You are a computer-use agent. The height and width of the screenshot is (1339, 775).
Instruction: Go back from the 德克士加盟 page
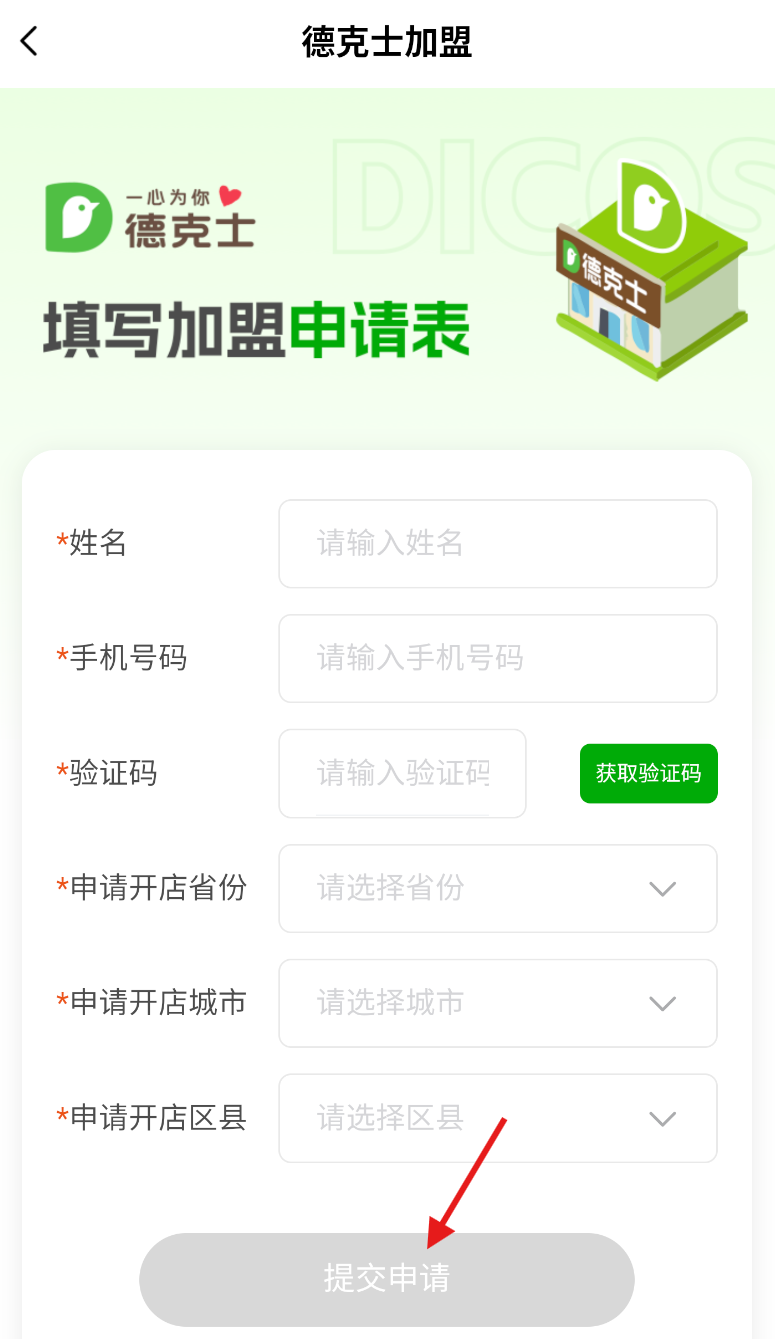(x=29, y=42)
